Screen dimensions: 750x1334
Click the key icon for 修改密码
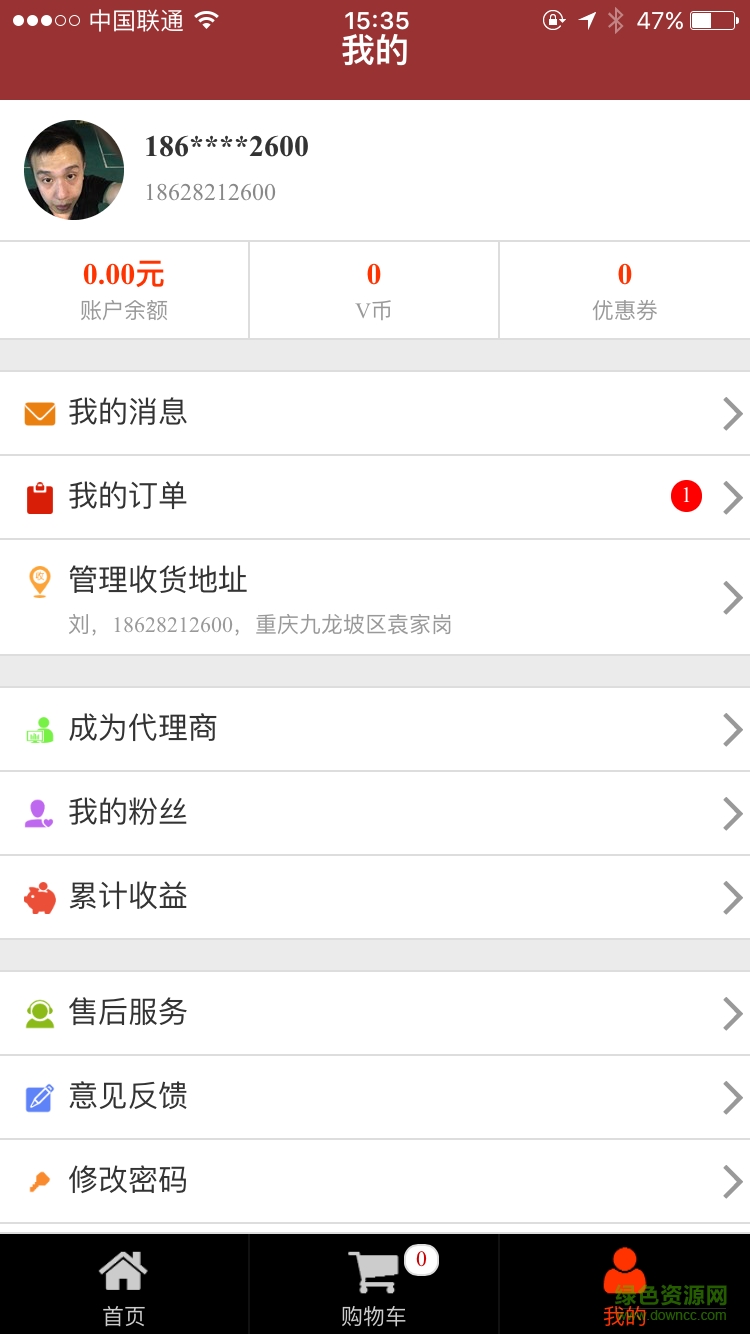pyautogui.click(x=37, y=1181)
